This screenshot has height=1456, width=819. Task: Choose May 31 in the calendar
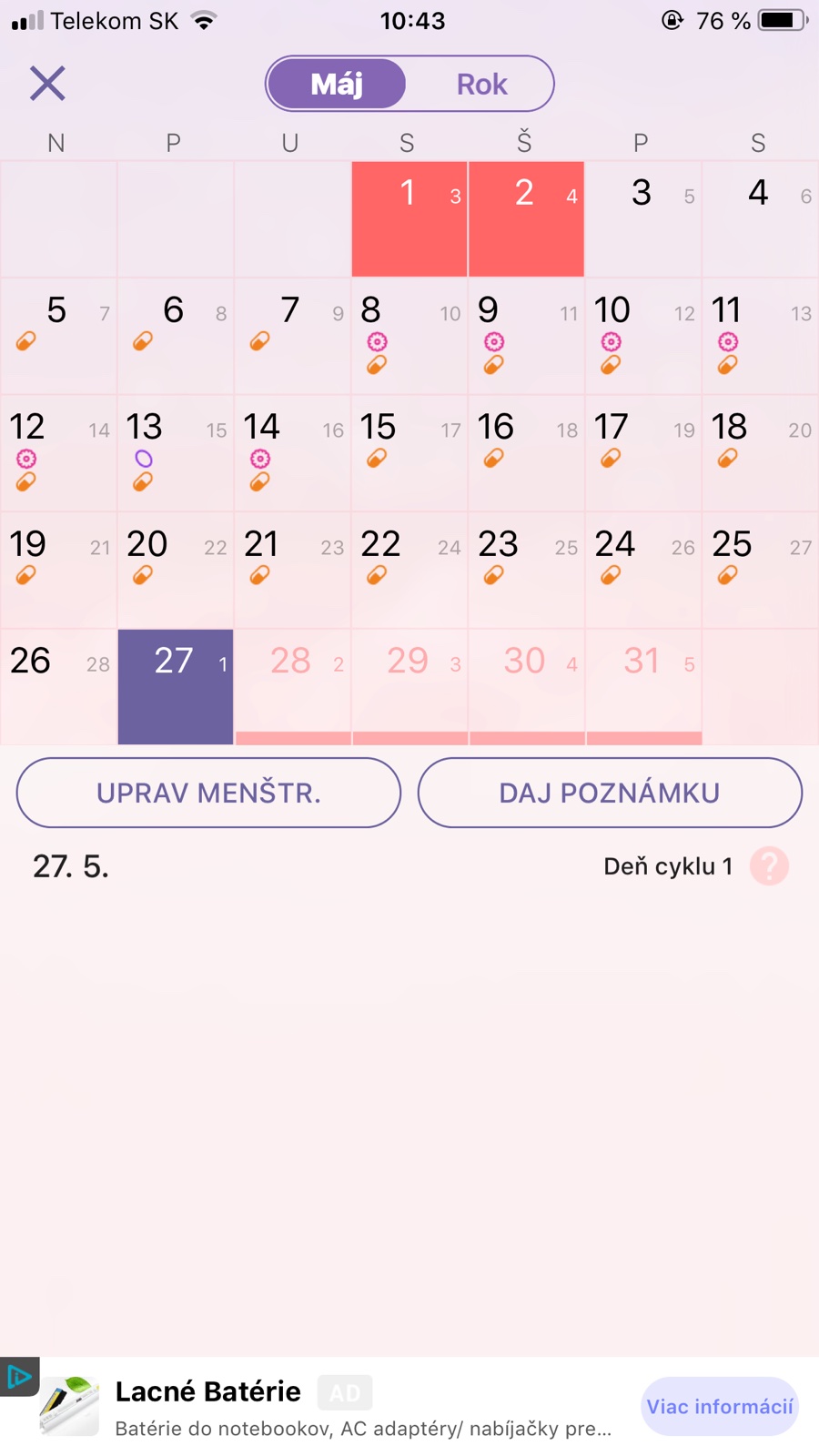pyautogui.click(x=643, y=686)
